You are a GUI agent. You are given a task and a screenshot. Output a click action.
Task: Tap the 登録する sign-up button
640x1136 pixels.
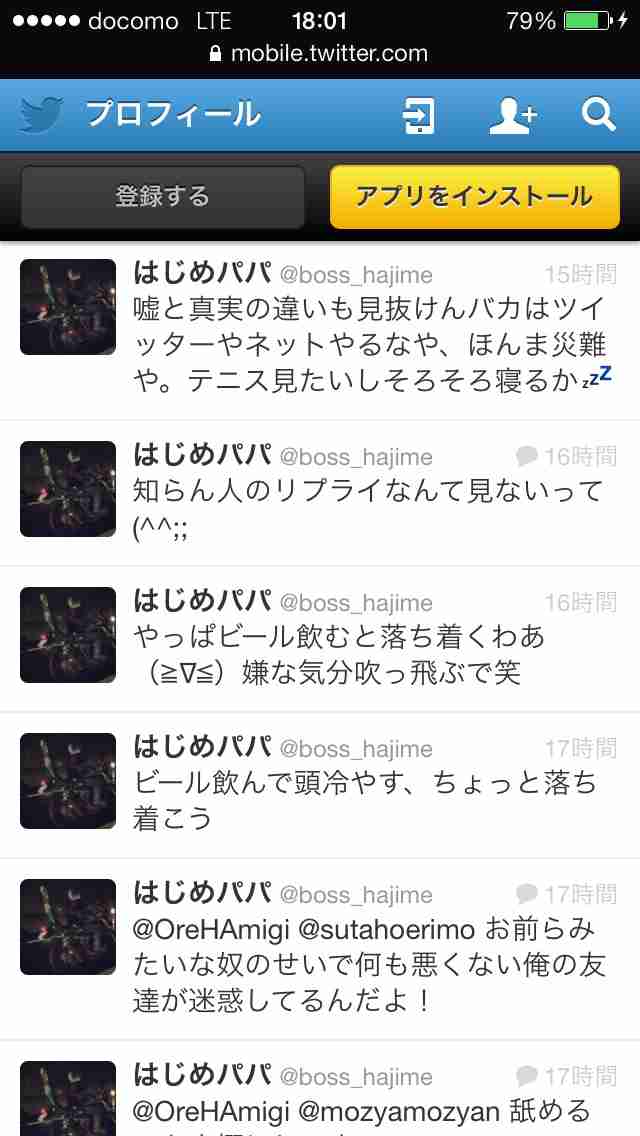pyautogui.click(x=163, y=196)
